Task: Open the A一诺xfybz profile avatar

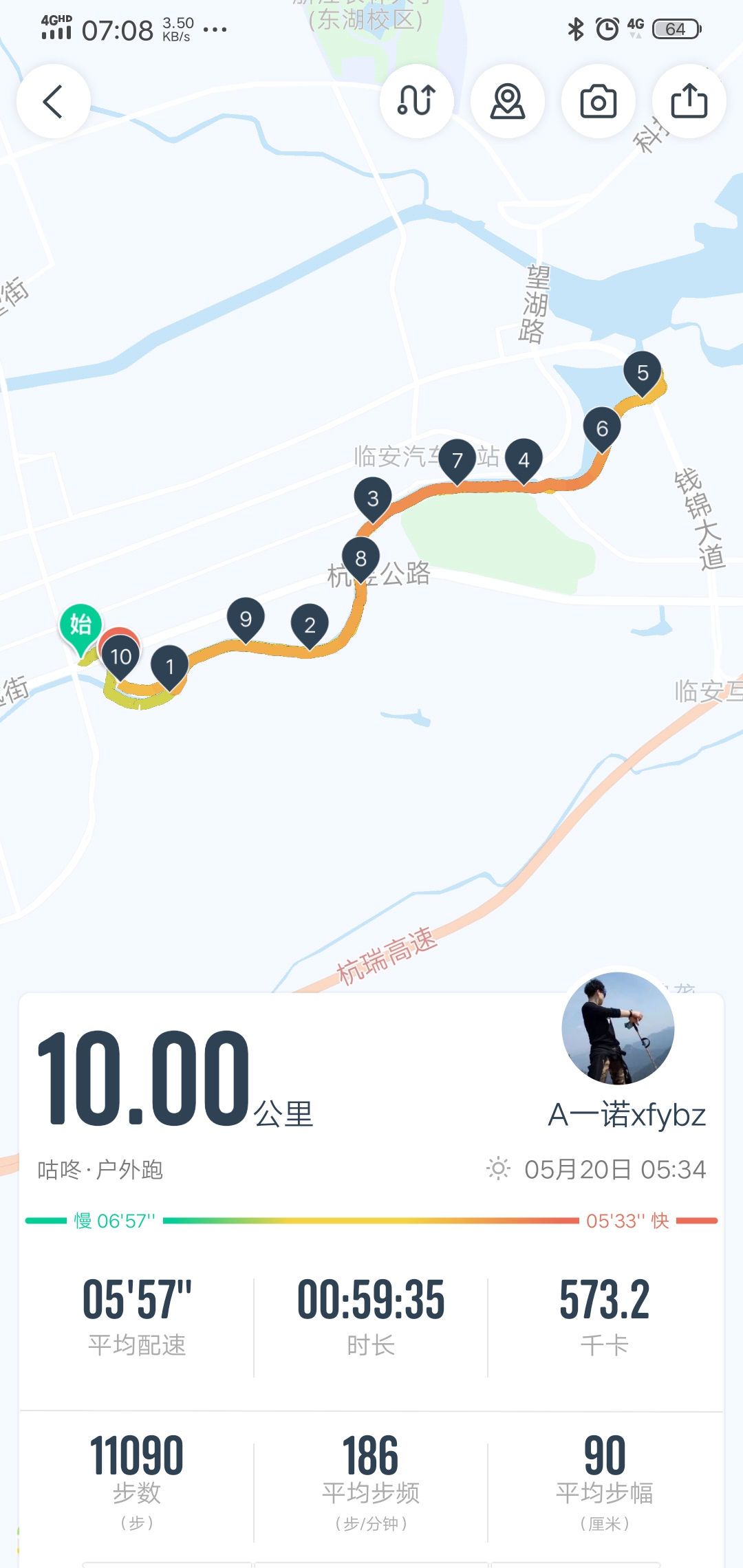Action: pyautogui.click(x=618, y=1028)
